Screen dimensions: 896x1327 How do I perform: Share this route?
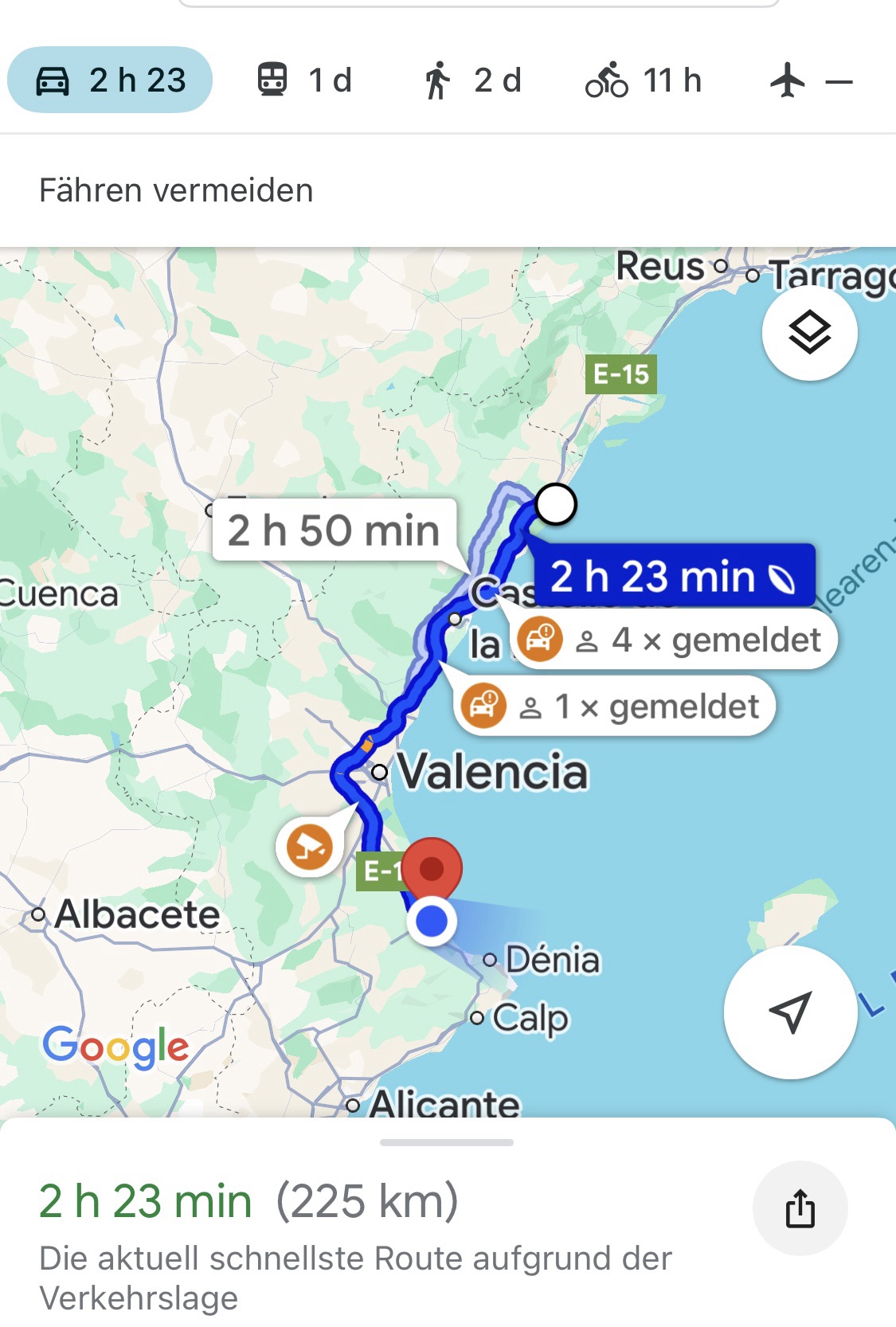click(x=800, y=1208)
